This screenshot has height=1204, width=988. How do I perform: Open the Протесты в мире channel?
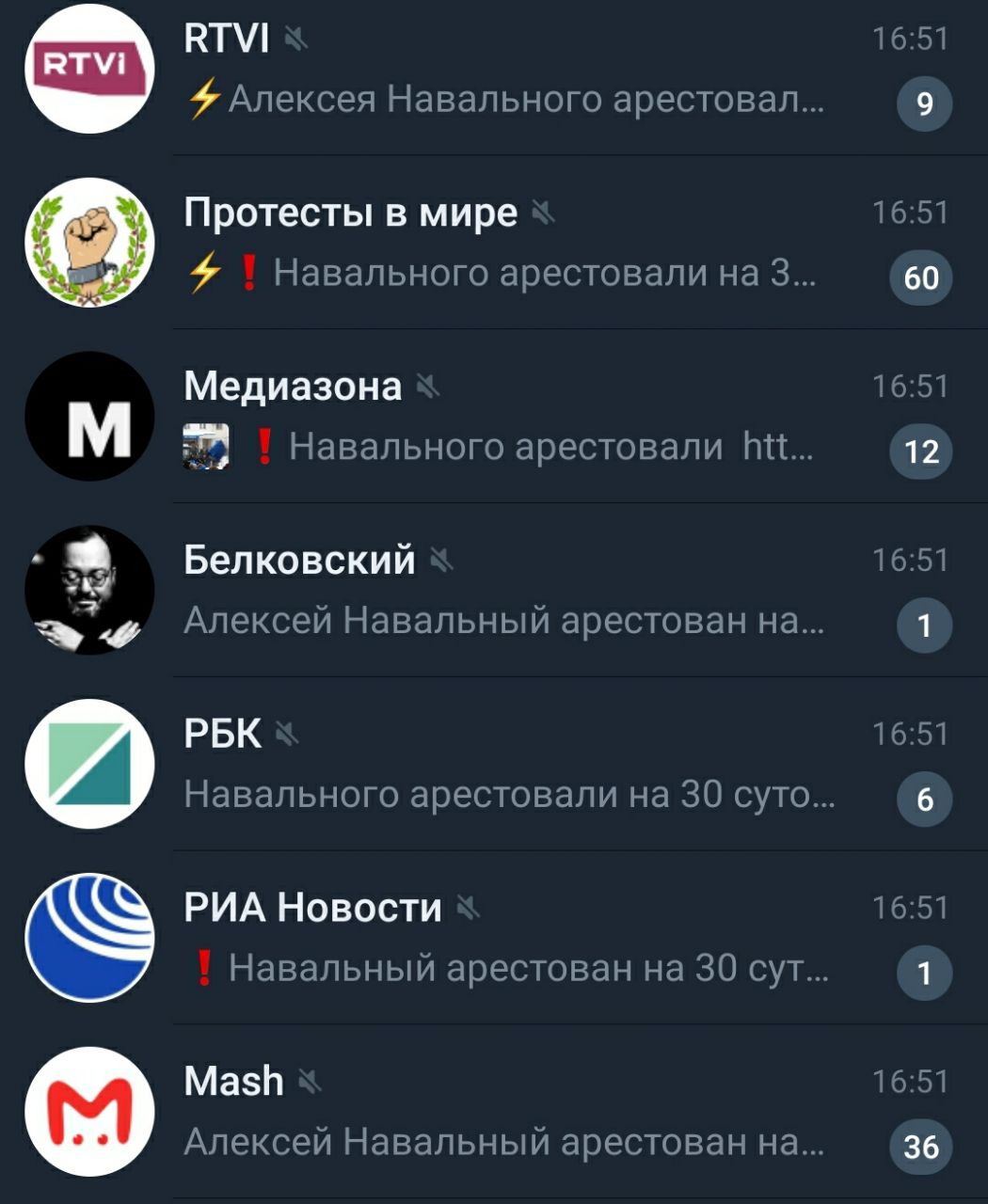(508, 244)
